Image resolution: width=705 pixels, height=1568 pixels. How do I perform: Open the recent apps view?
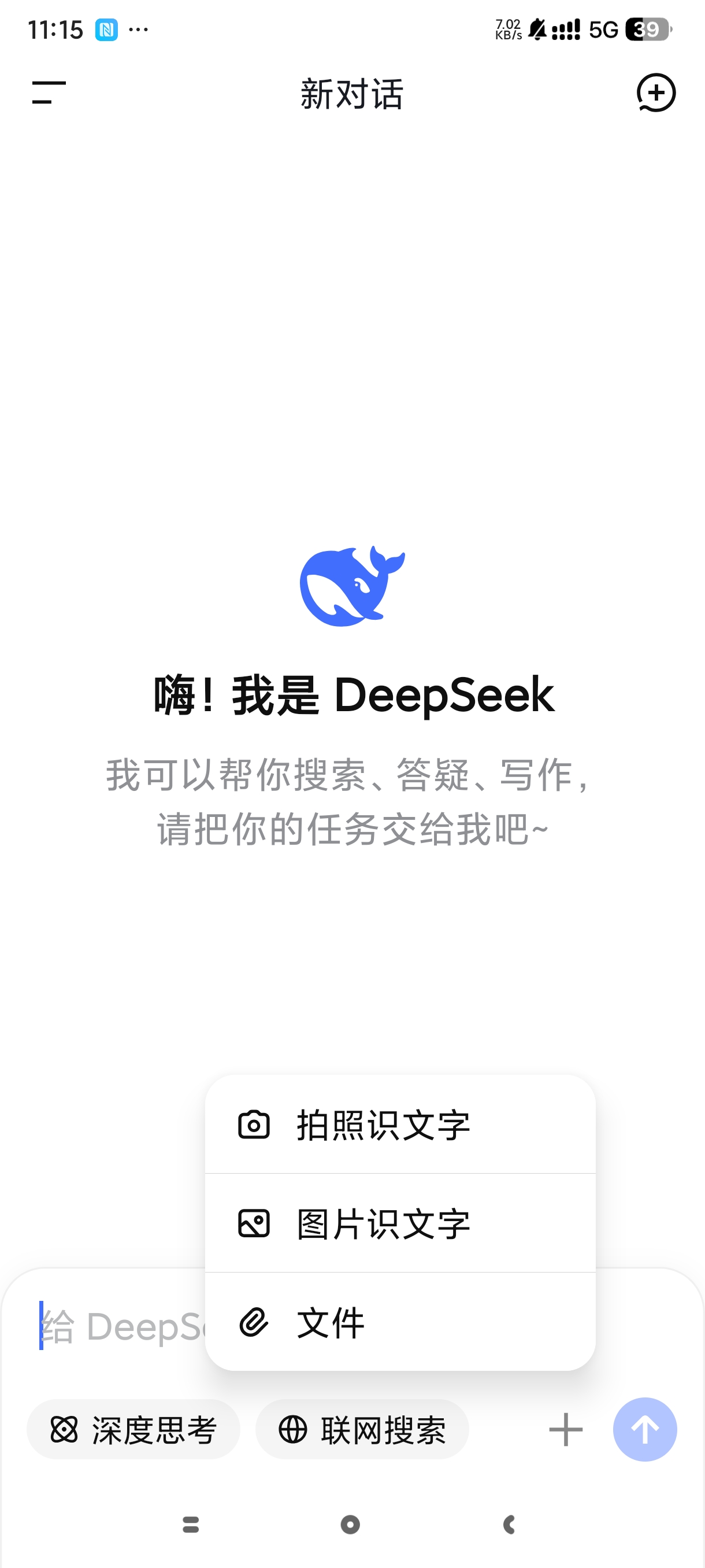pyautogui.click(x=190, y=1524)
